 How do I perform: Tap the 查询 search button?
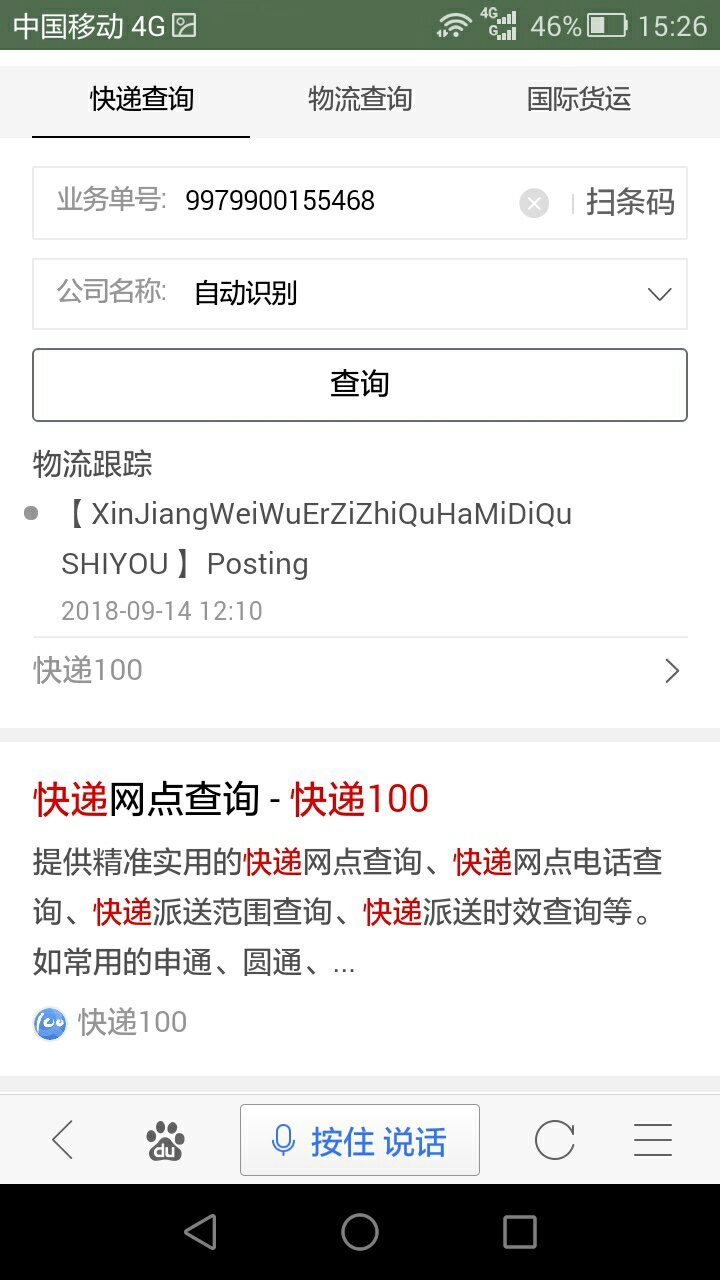[360, 384]
